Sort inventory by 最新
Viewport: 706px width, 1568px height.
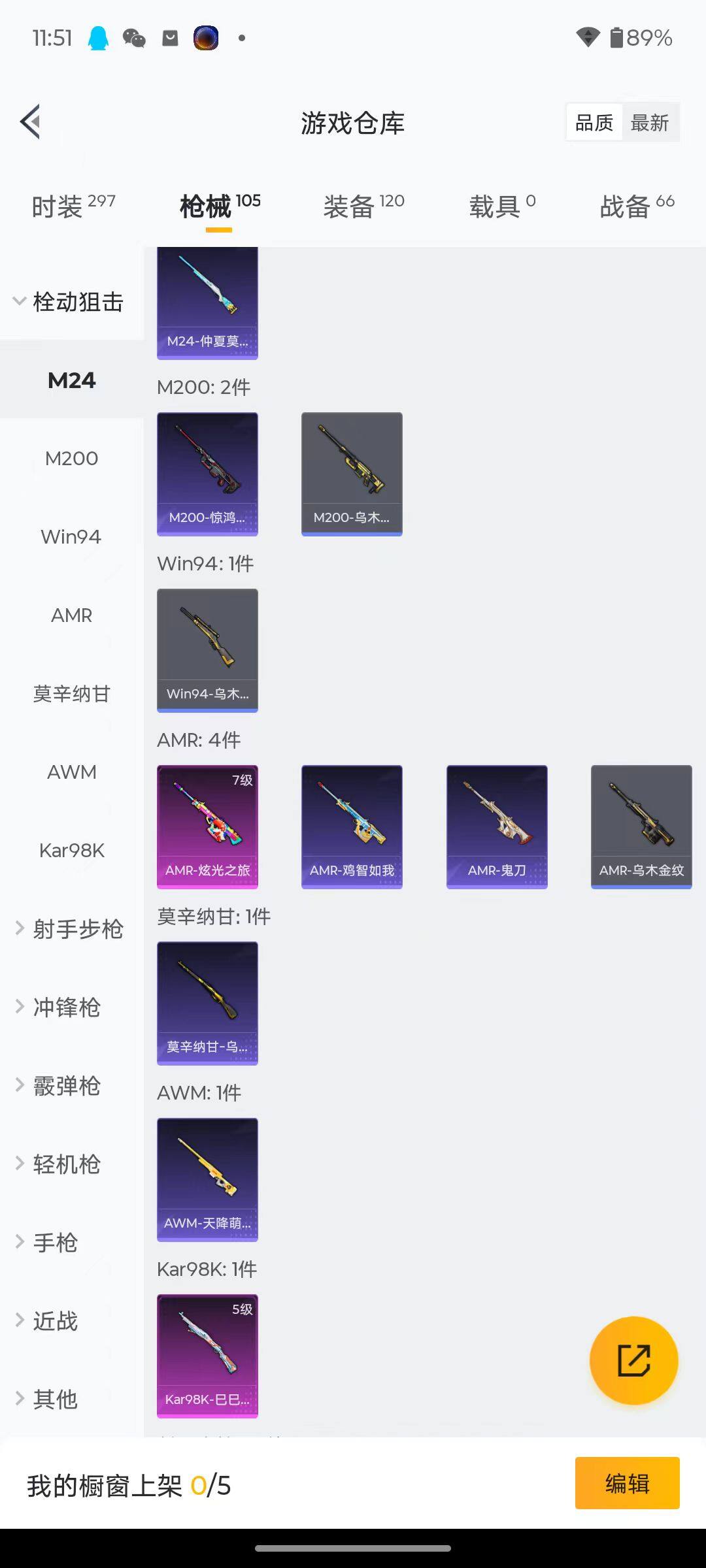click(x=649, y=122)
